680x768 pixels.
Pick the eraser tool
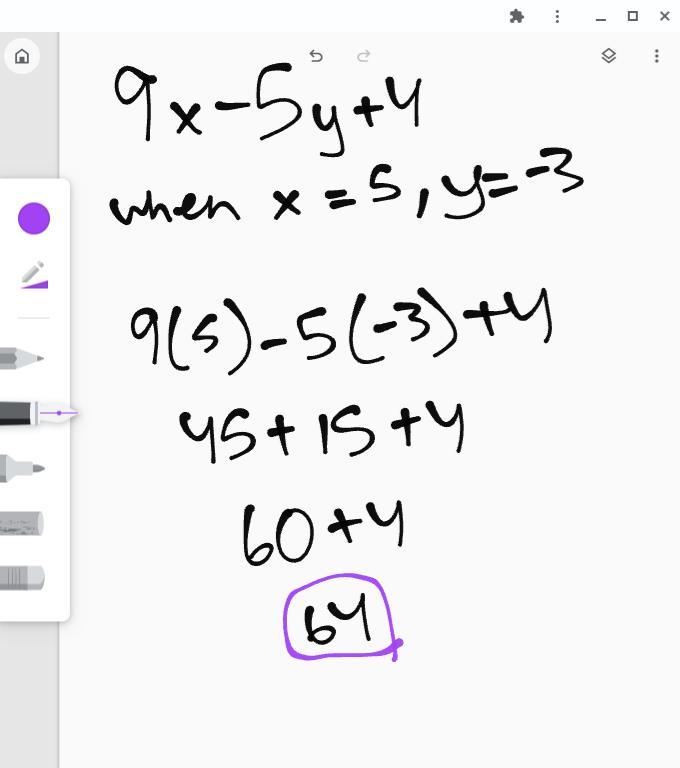click(x=22, y=578)
